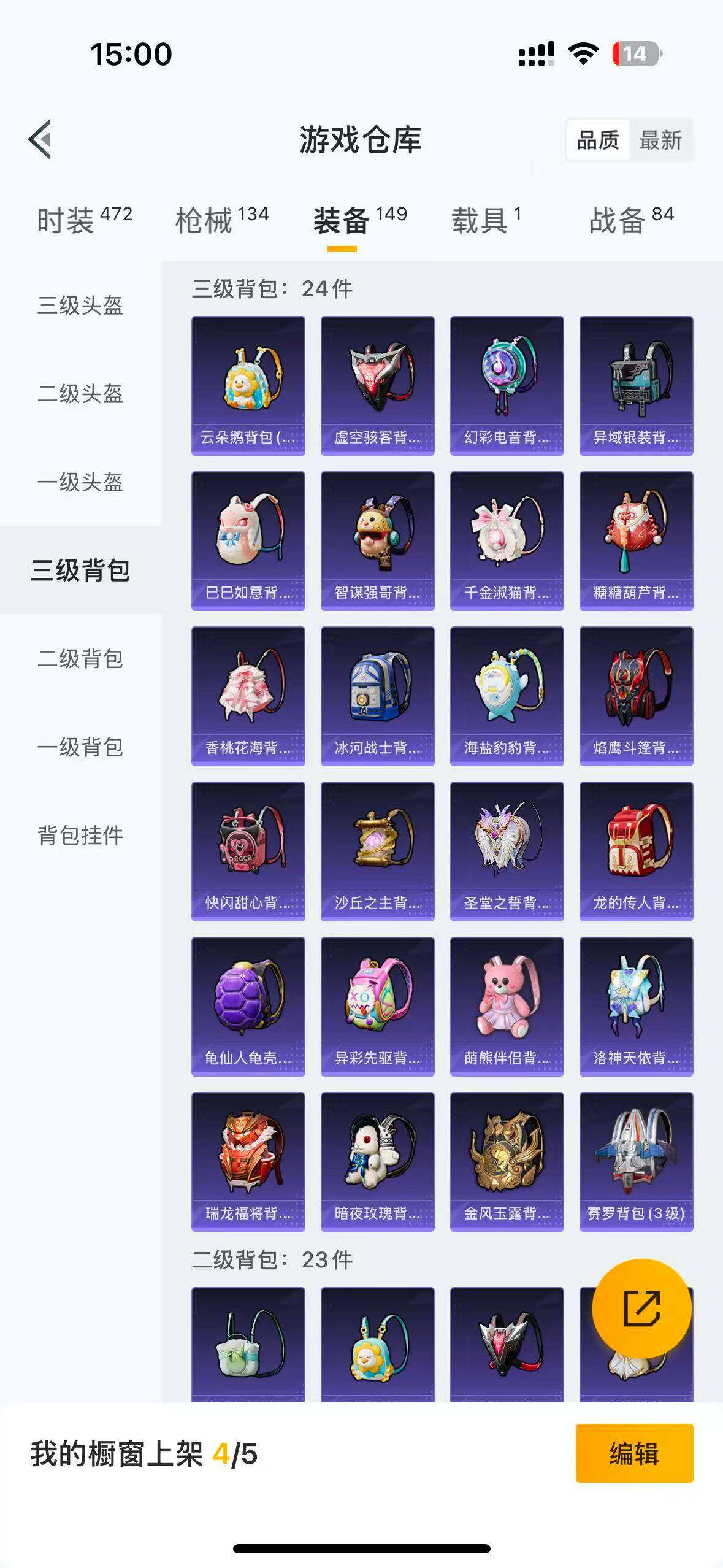Select 三级头盔 in the side menu
Screen dimensions: 723x1568
[x=80, y=306]
